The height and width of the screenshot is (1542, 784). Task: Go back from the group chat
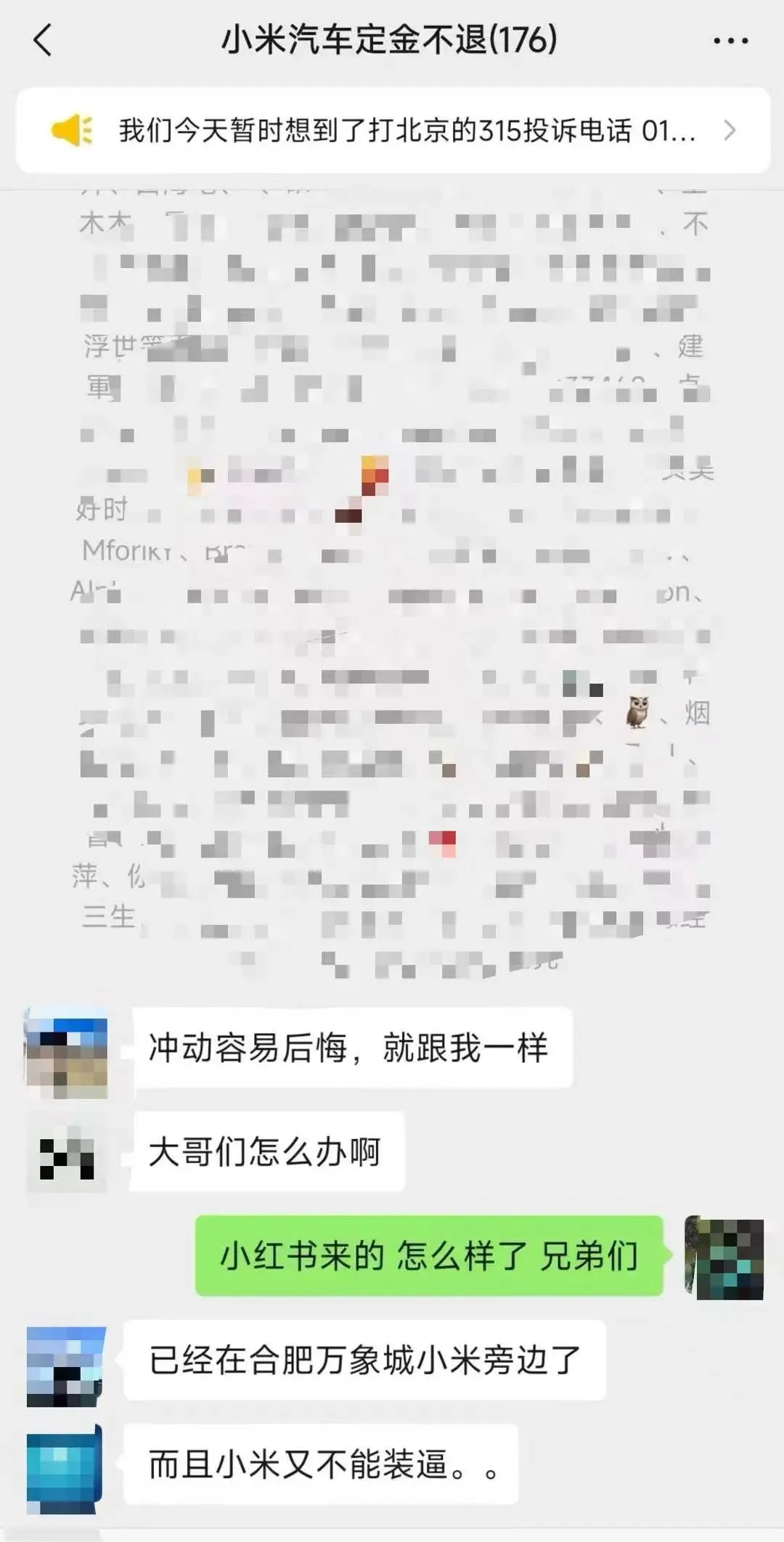44,40
